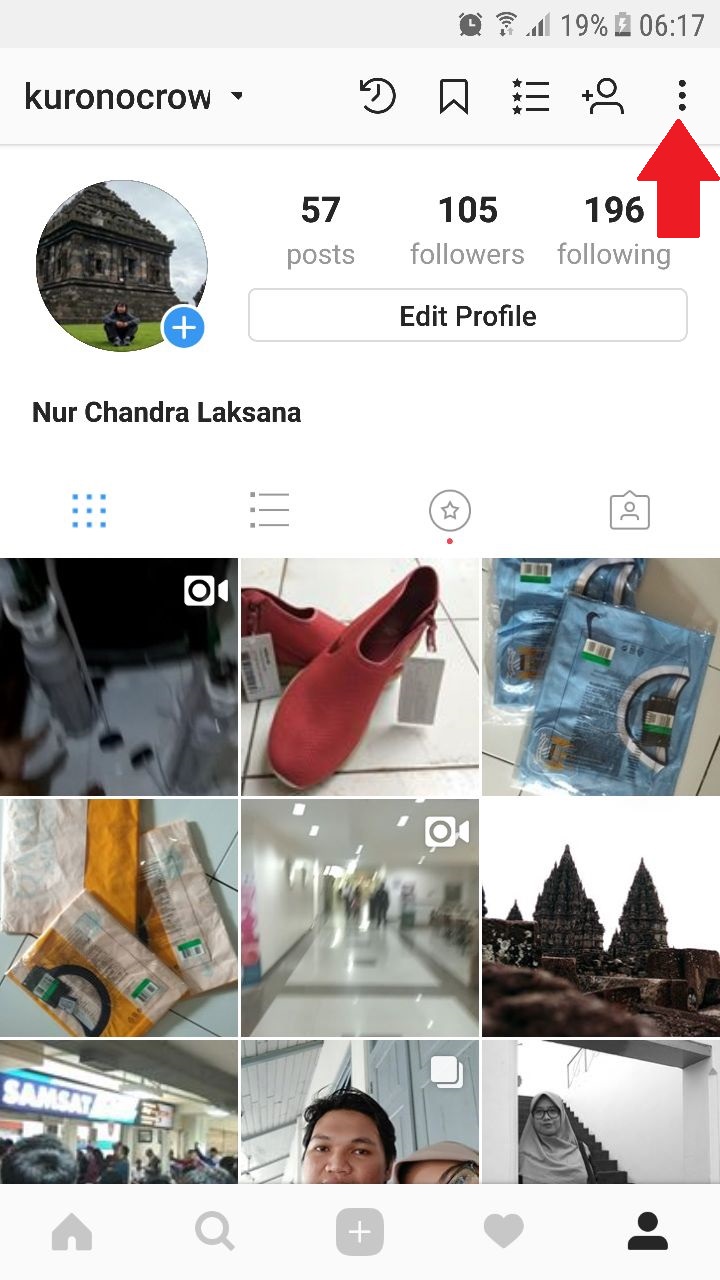Tap Edit Profile button
This screenshot has height=1280, width=720.
pyautogui.click(x=468, y=316)
